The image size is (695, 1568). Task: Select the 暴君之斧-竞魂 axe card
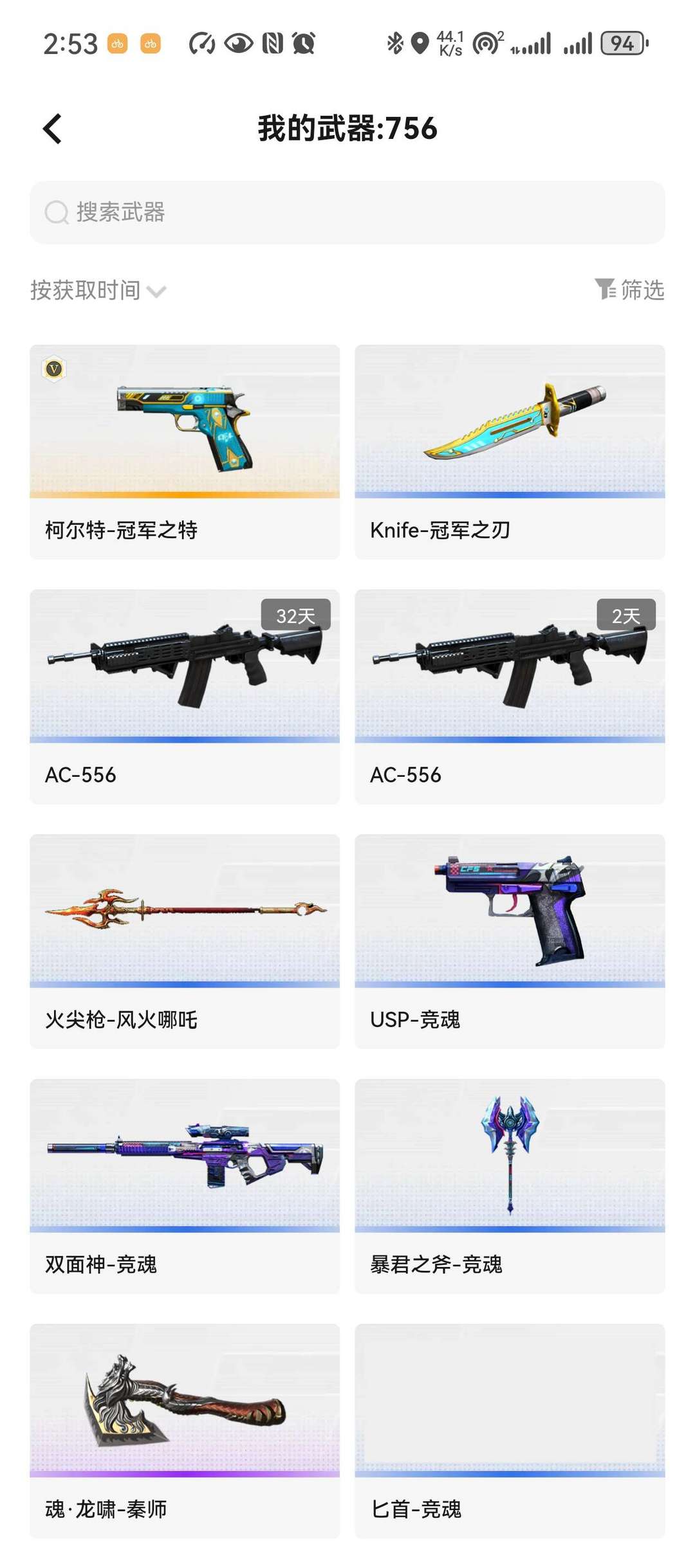click(510, 1185)
